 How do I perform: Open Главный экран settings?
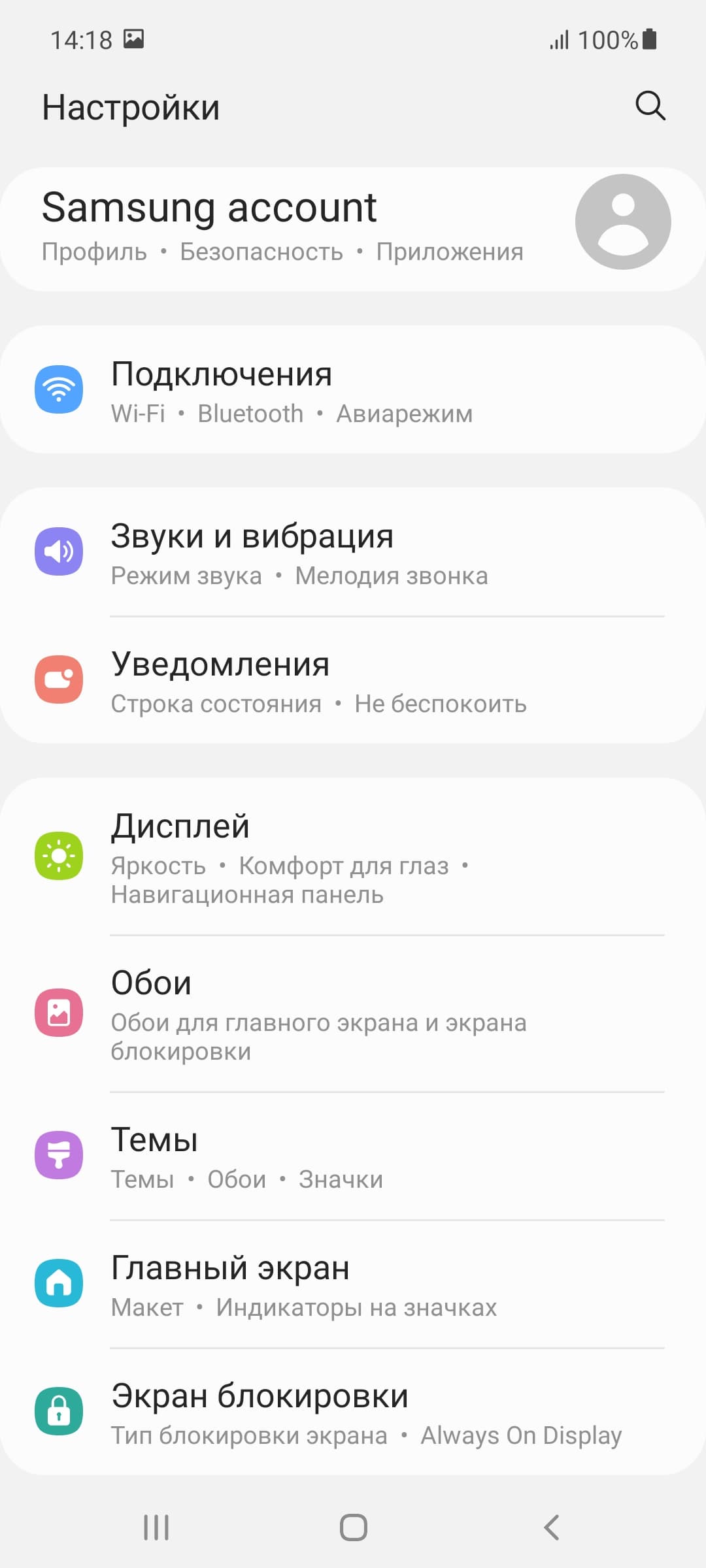click(x=353, y=1284)
